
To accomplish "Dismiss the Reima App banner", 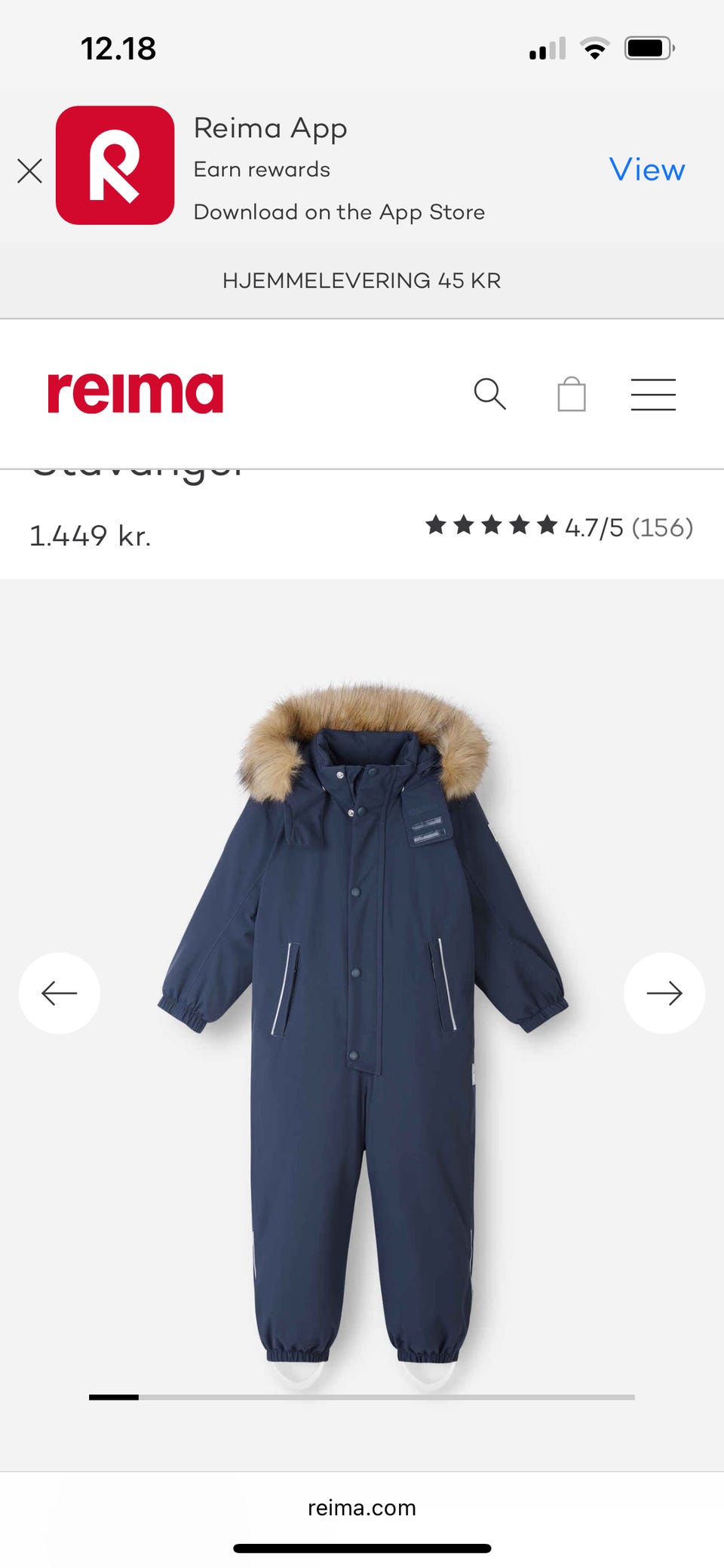I will pyautogui.click(x=29, y=171).
